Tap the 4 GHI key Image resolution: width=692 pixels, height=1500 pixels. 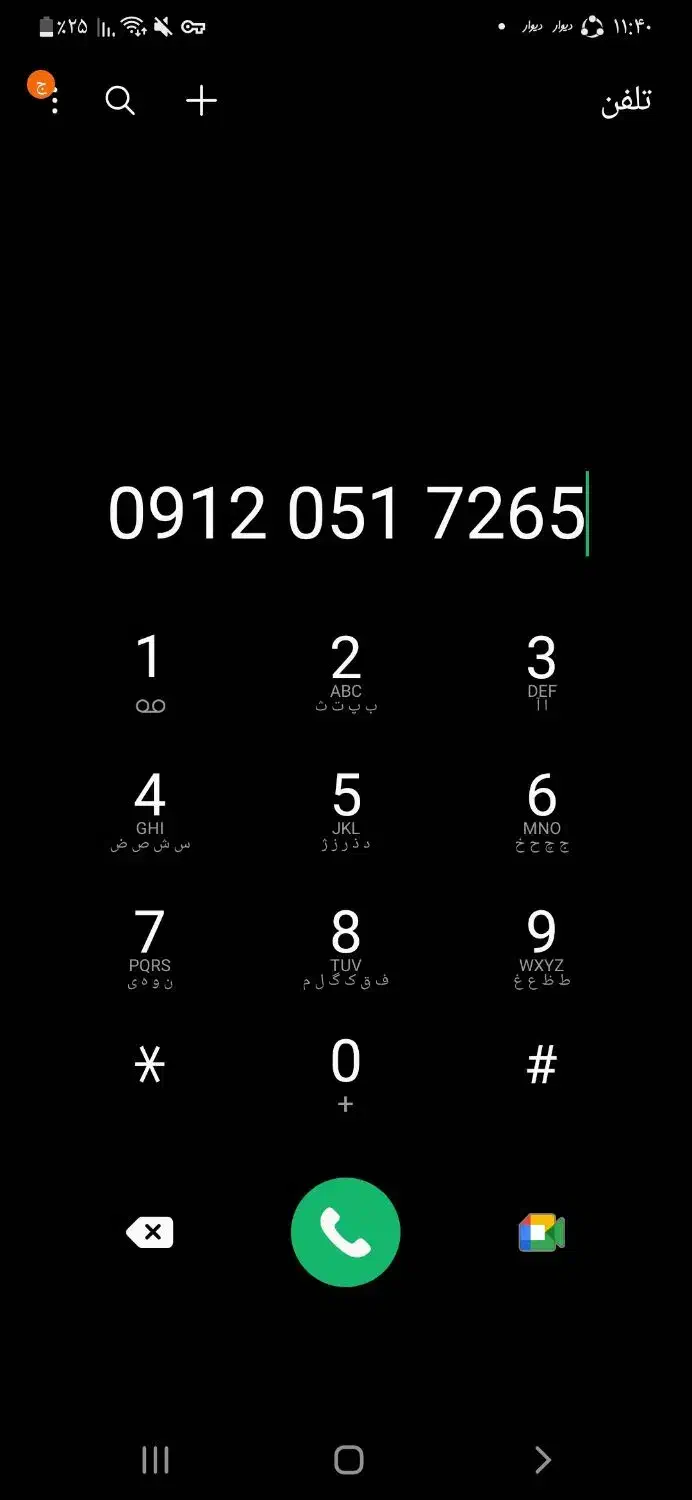point(150,811)
